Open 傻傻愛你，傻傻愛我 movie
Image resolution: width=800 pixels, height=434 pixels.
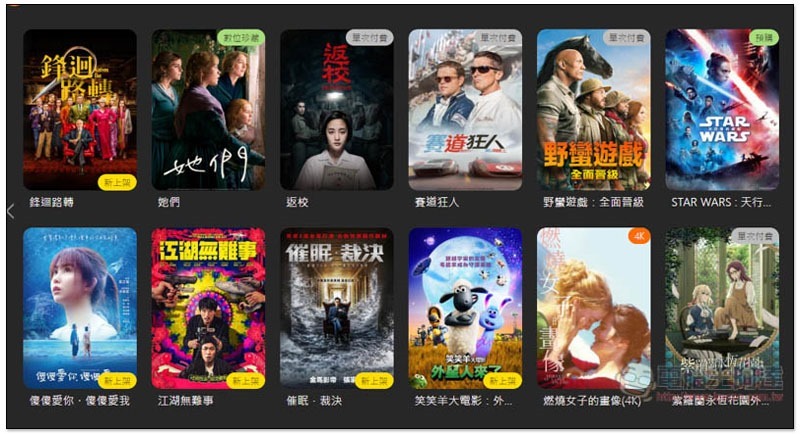tap(79, 308)
